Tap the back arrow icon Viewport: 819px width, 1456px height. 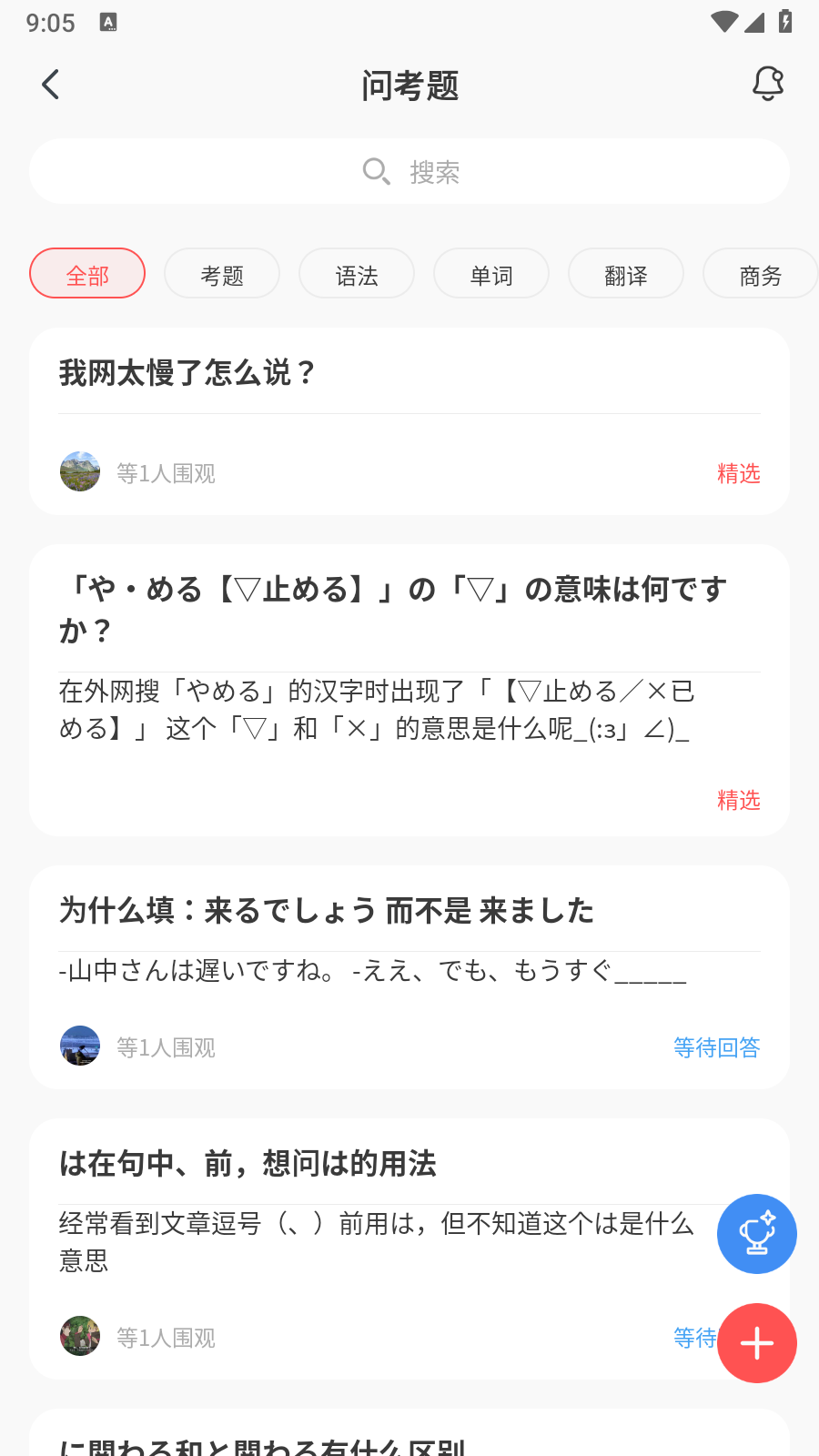pyautogui.click(x=50, y=84)
